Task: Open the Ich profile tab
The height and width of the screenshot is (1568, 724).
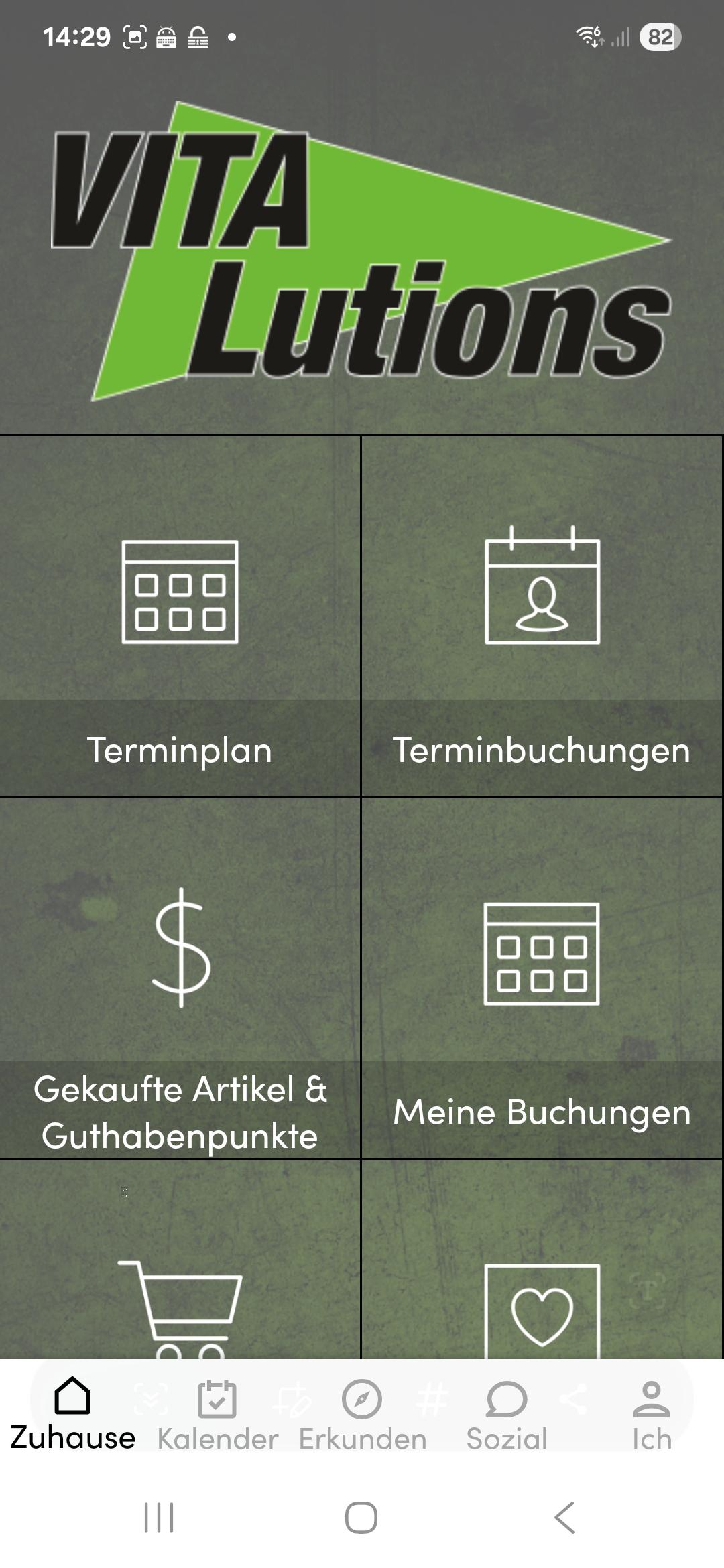Action: click(x=652, y=1414)
